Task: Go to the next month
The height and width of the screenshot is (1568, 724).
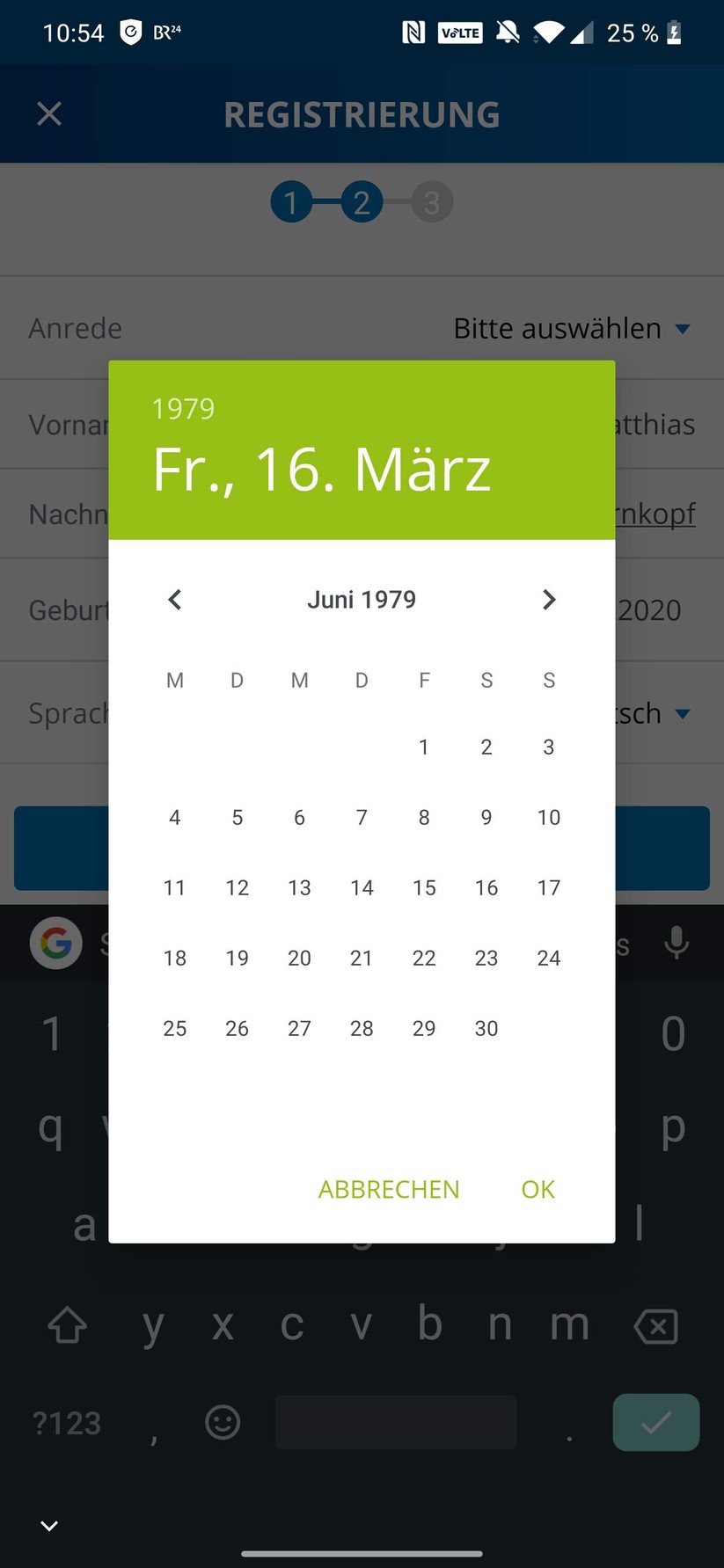Action: [x=548, y=600]
